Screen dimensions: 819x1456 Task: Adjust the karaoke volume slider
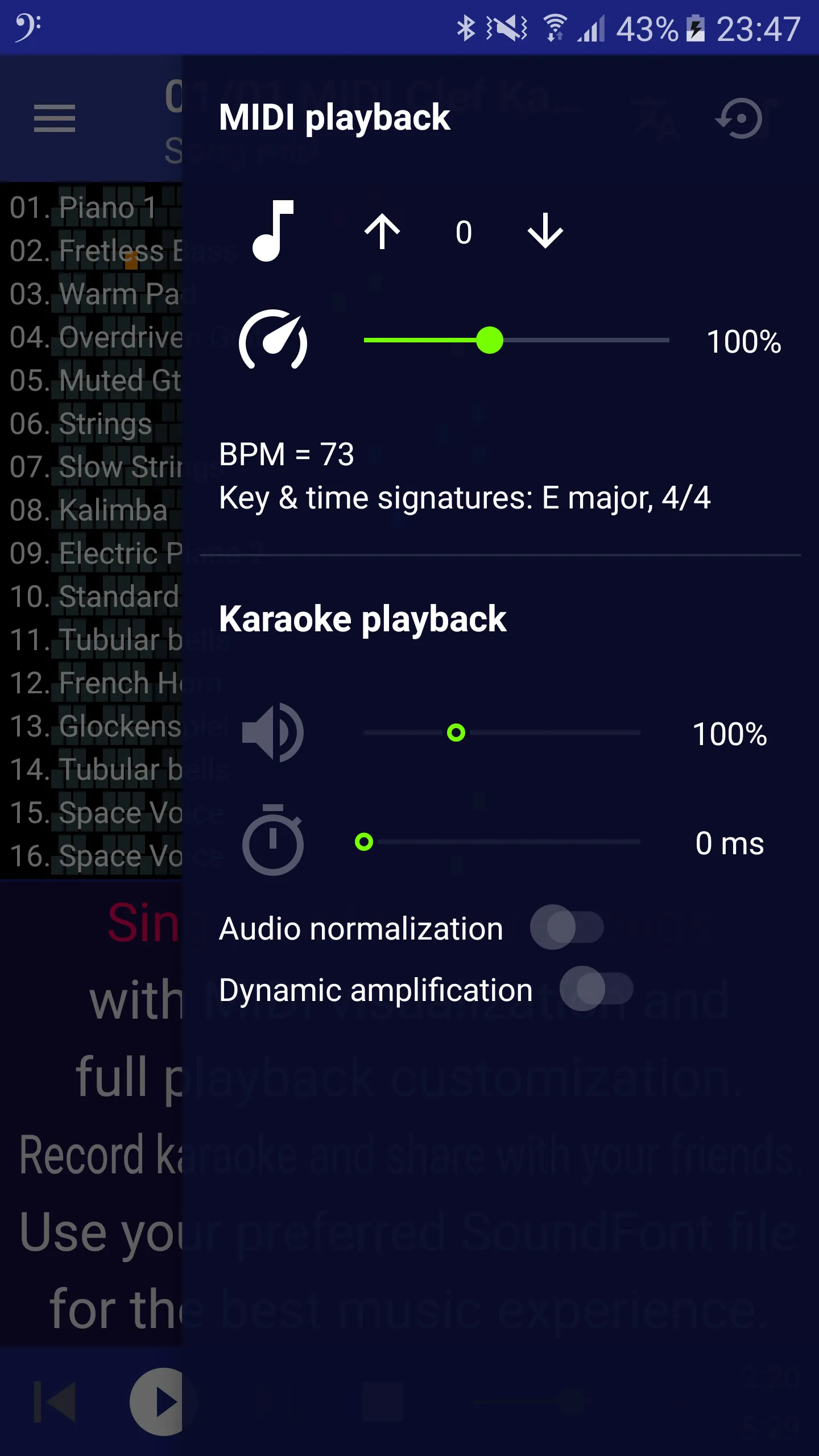pos(456,733)
